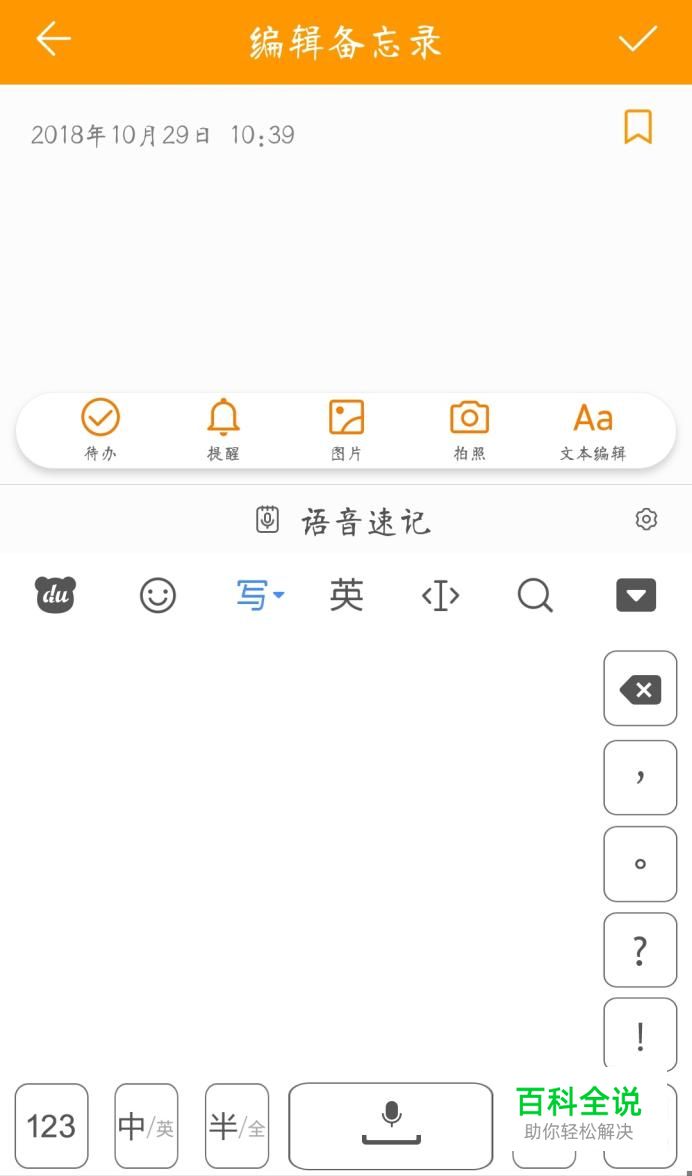The width and height of the screenshot is (692, 1176).
Task: Open 文本编辑 text formatting
Action: [x=592, y=430]
